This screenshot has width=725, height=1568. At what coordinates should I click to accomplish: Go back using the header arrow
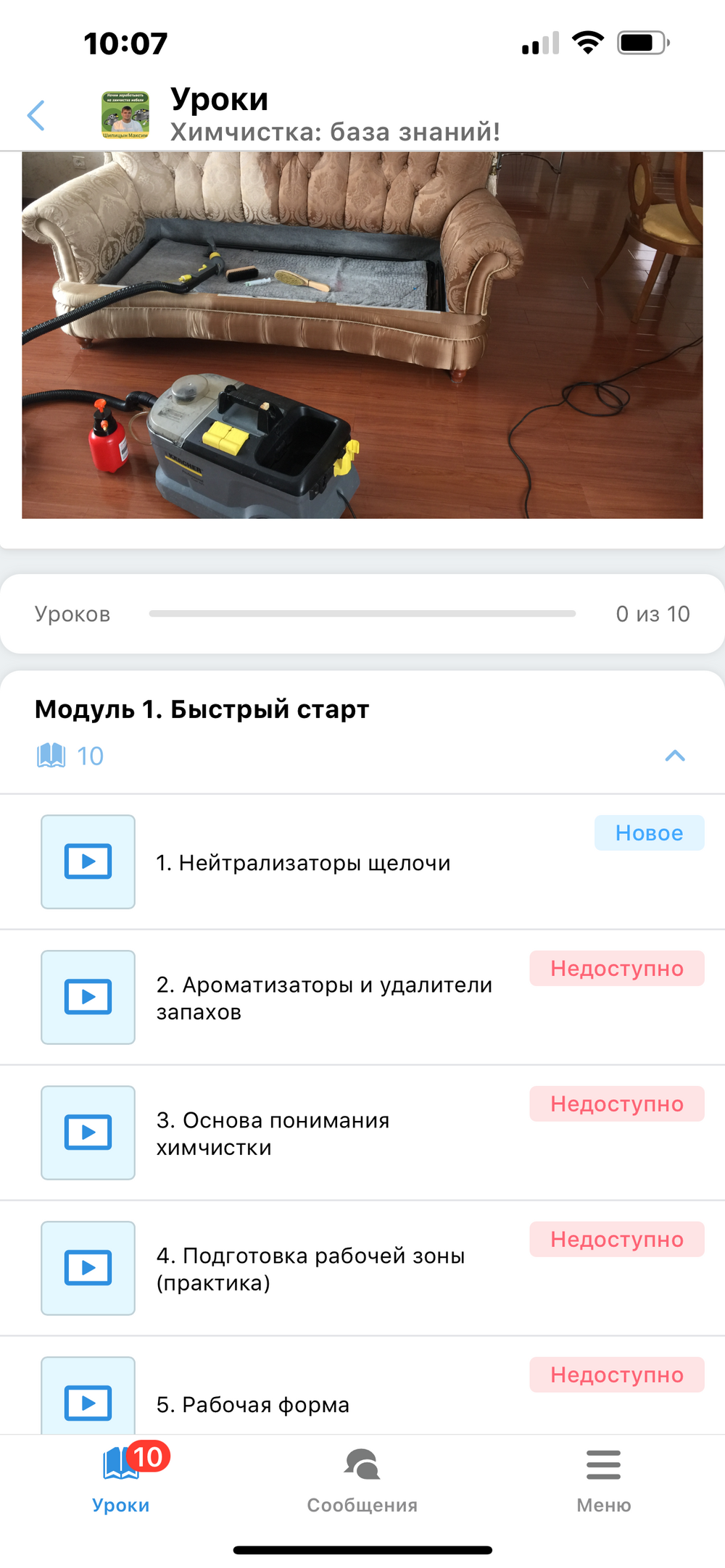pos(36,116)
